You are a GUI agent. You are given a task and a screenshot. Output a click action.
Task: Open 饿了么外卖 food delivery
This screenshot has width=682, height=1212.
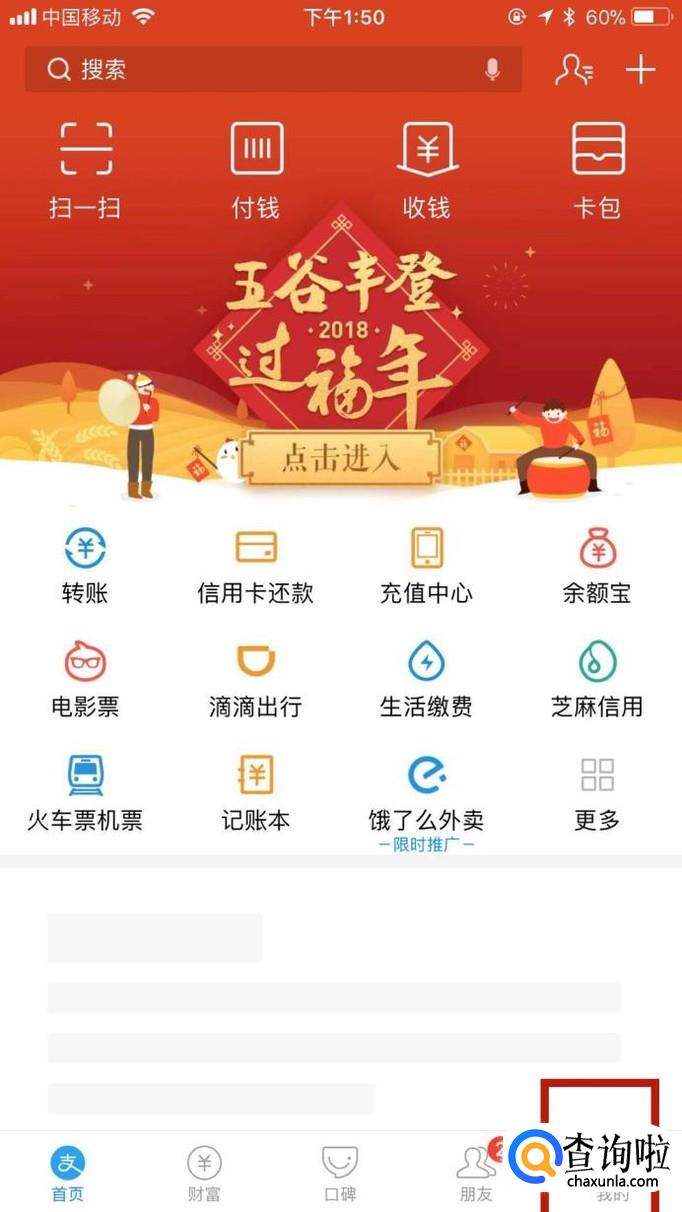(427, 794)
